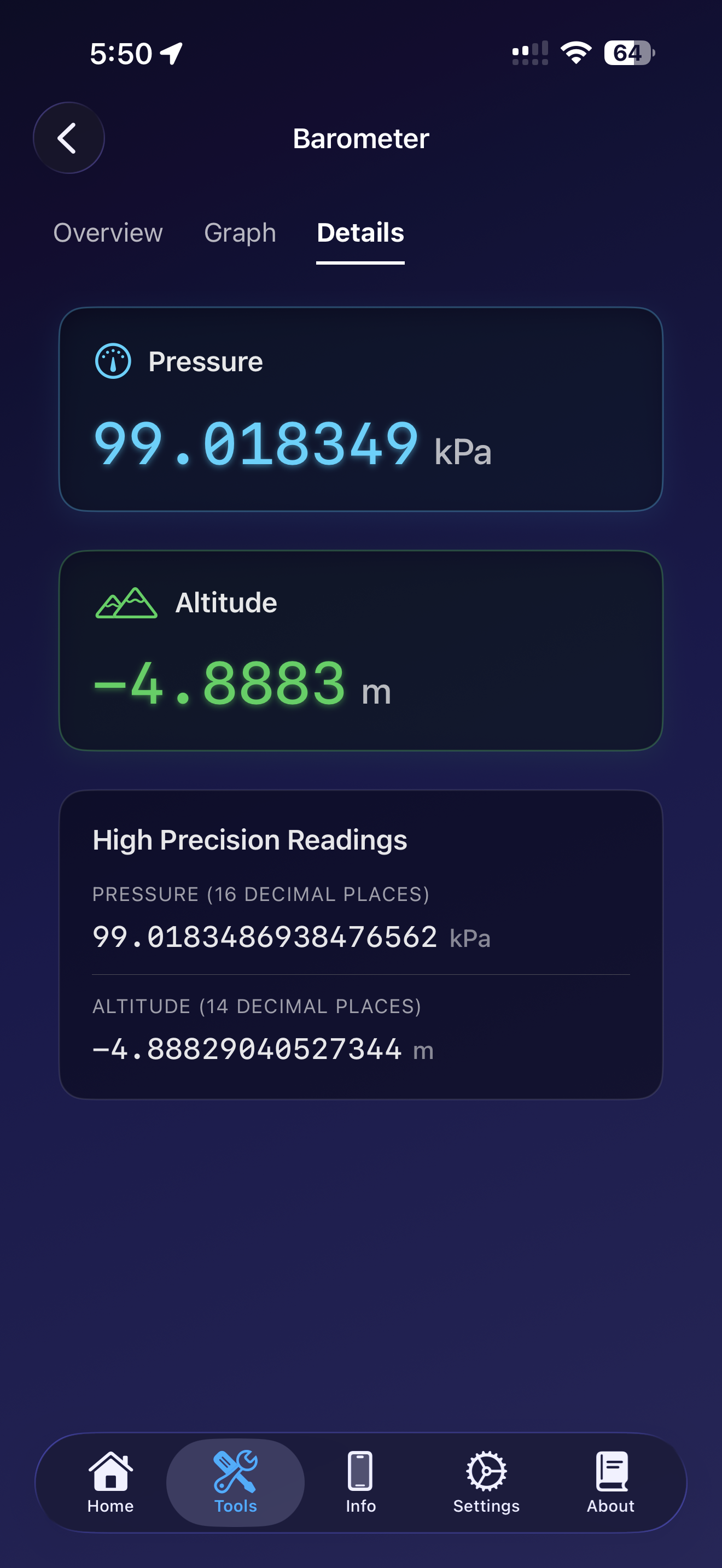
Task: Select the Details tab
Action: click(x=360, y=232)
